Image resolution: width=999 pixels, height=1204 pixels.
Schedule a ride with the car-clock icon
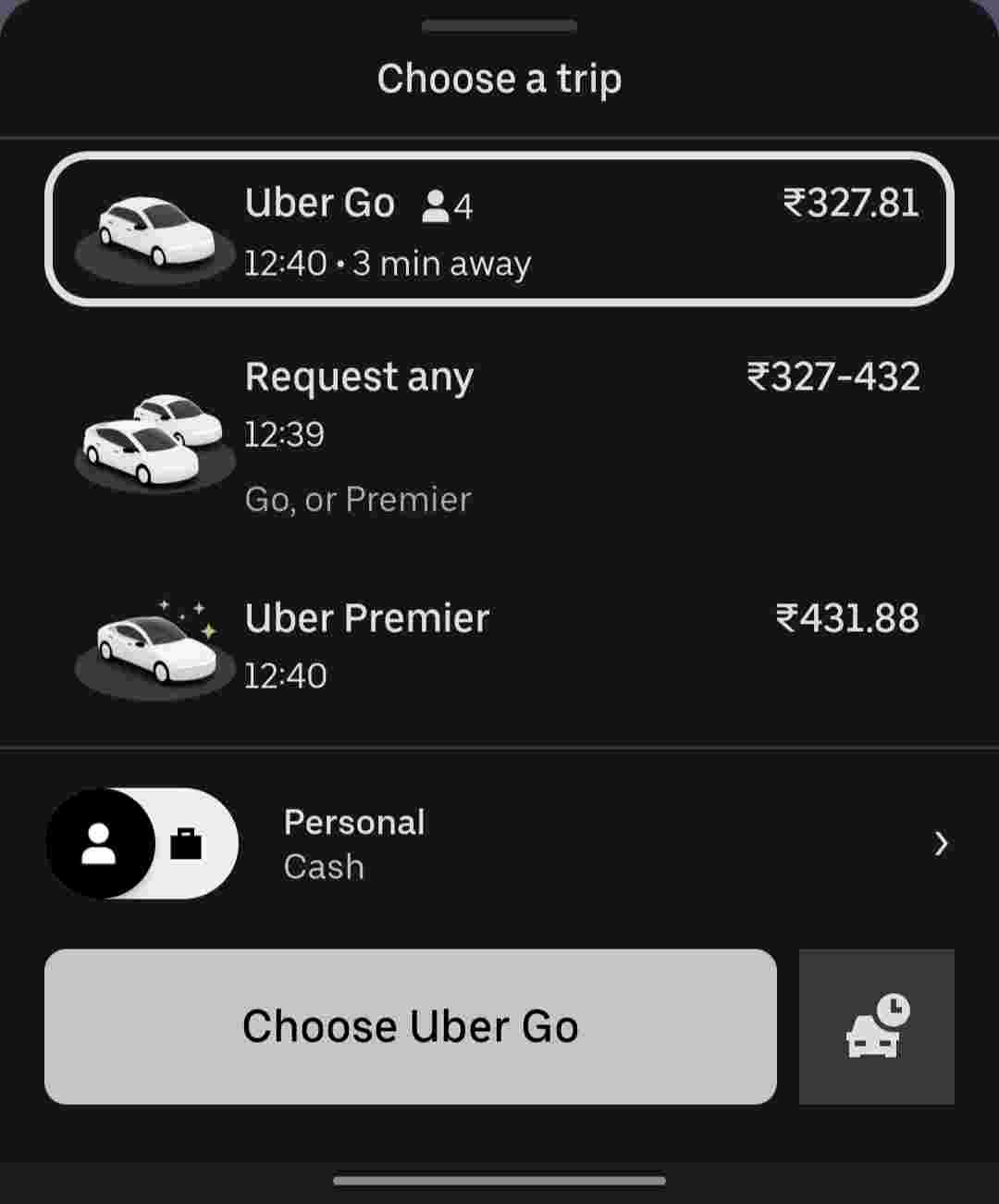[876, 1026]
